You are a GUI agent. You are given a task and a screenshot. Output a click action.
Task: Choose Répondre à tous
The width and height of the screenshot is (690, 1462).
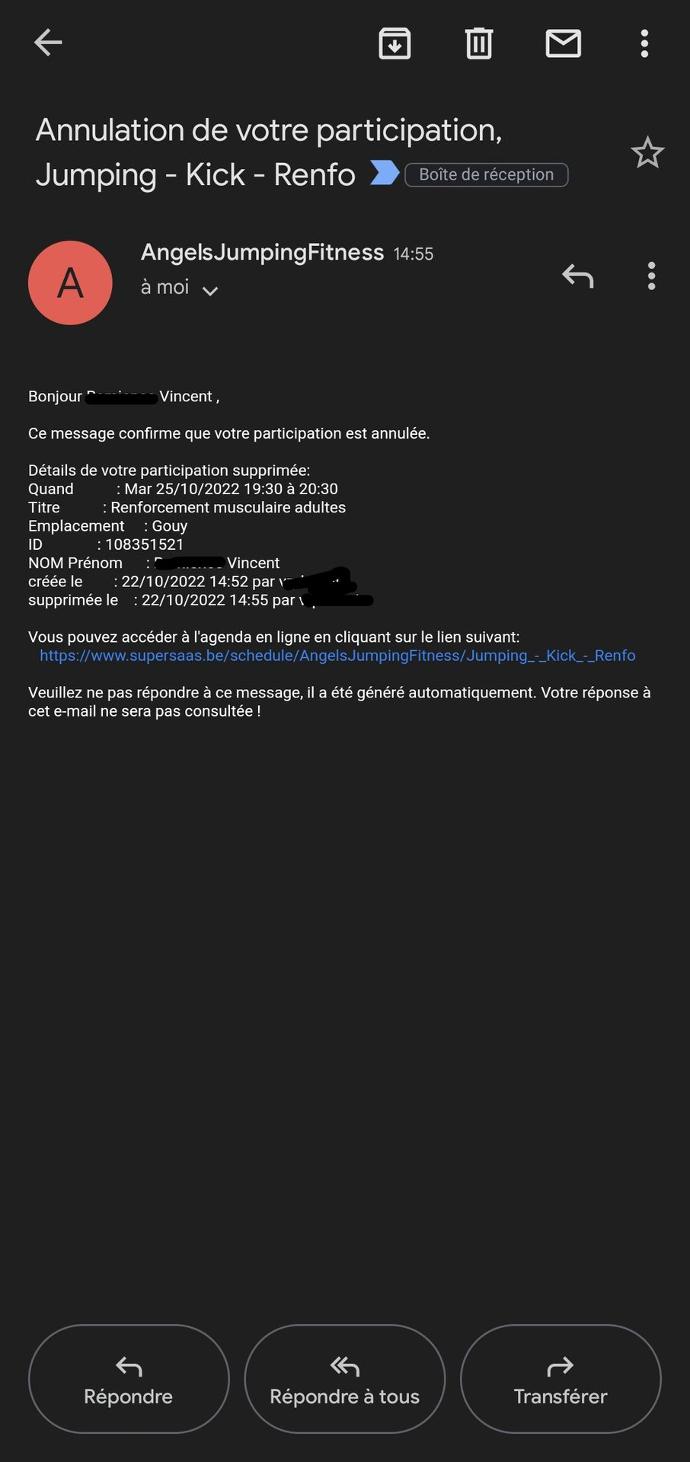coord(344,1379)
